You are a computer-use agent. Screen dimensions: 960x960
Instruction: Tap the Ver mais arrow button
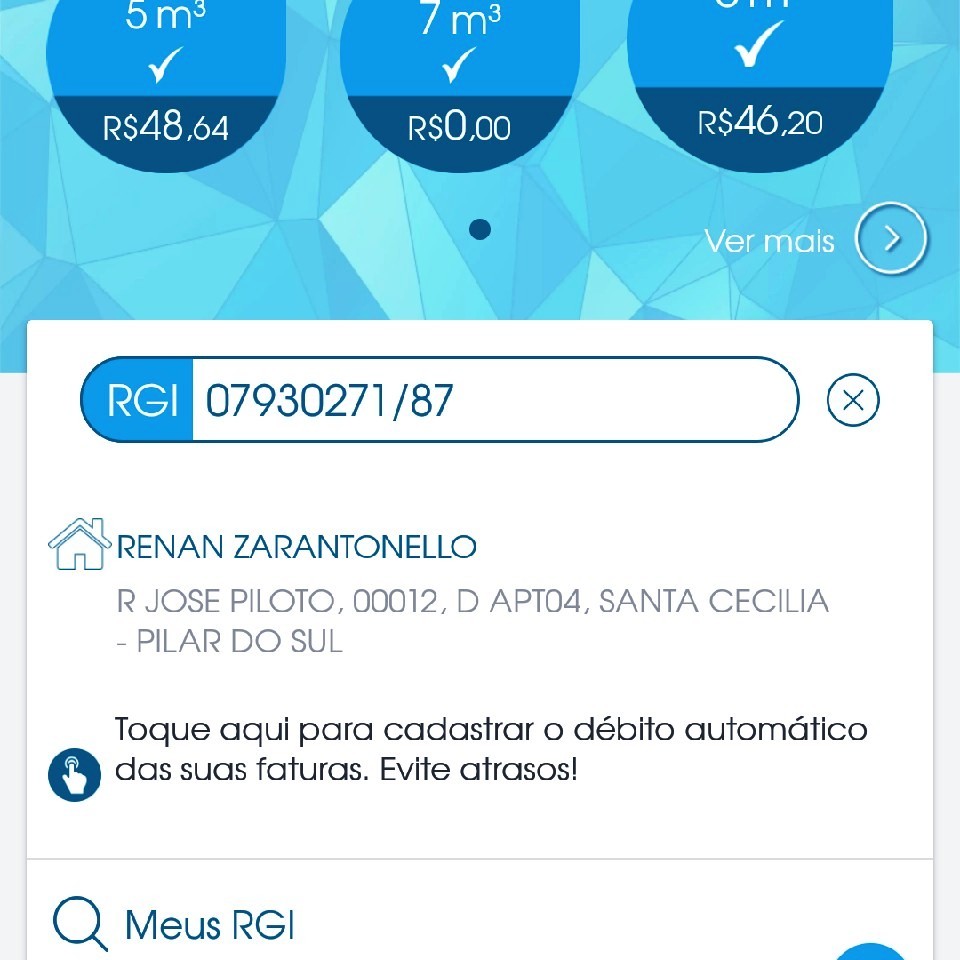click(891, 239)
